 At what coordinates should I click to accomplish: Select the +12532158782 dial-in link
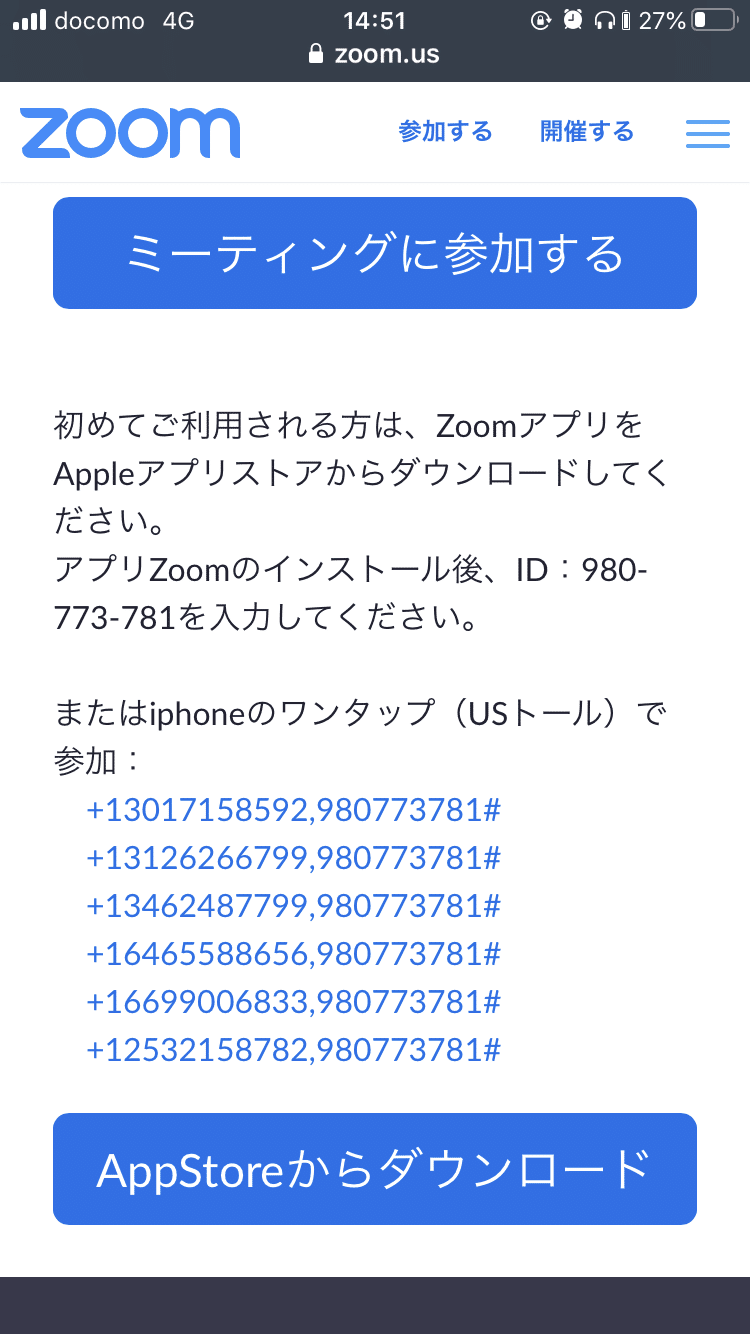point(293,1050)
